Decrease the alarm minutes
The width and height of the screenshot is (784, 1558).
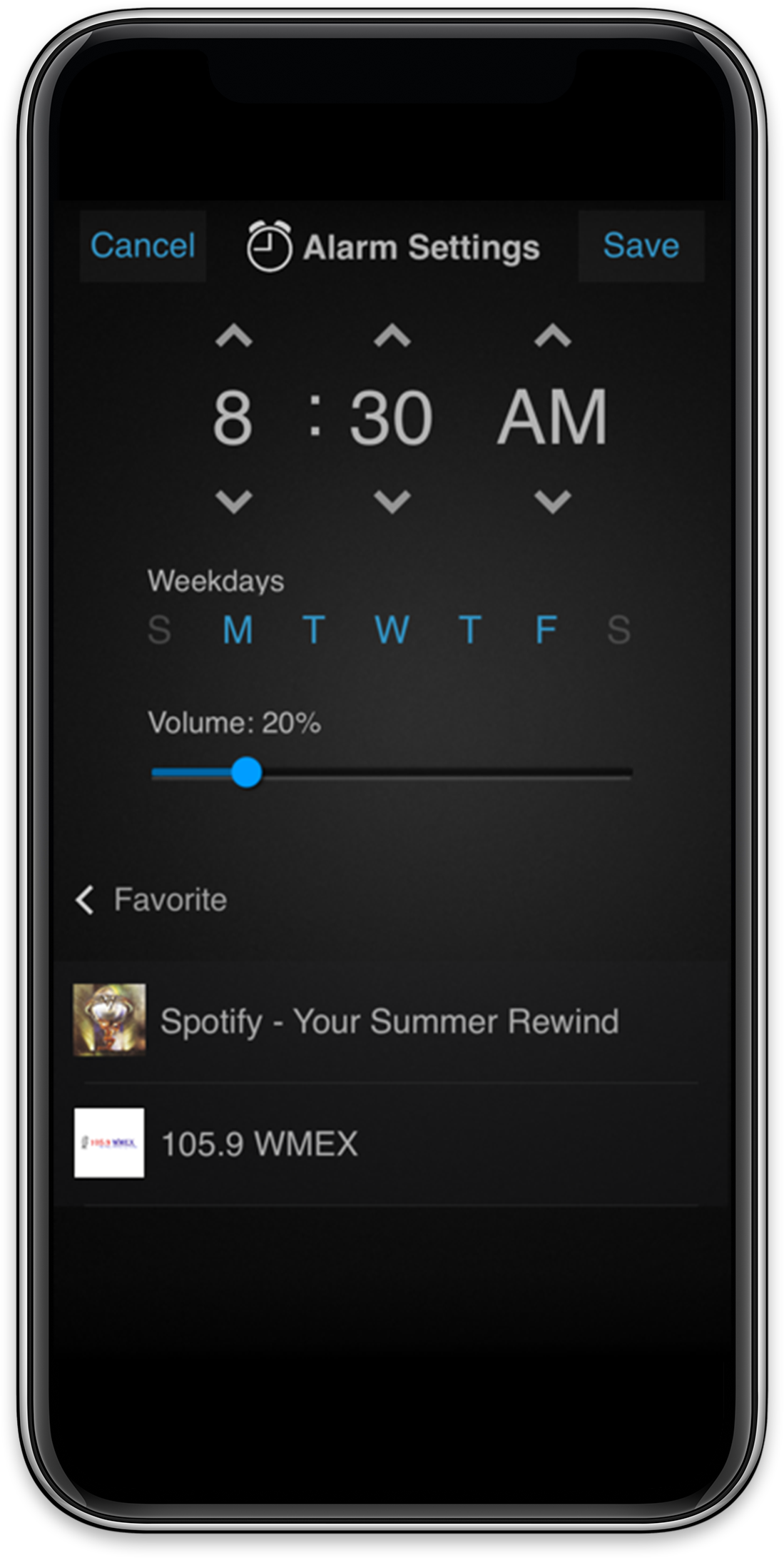[x=392, y=501]
